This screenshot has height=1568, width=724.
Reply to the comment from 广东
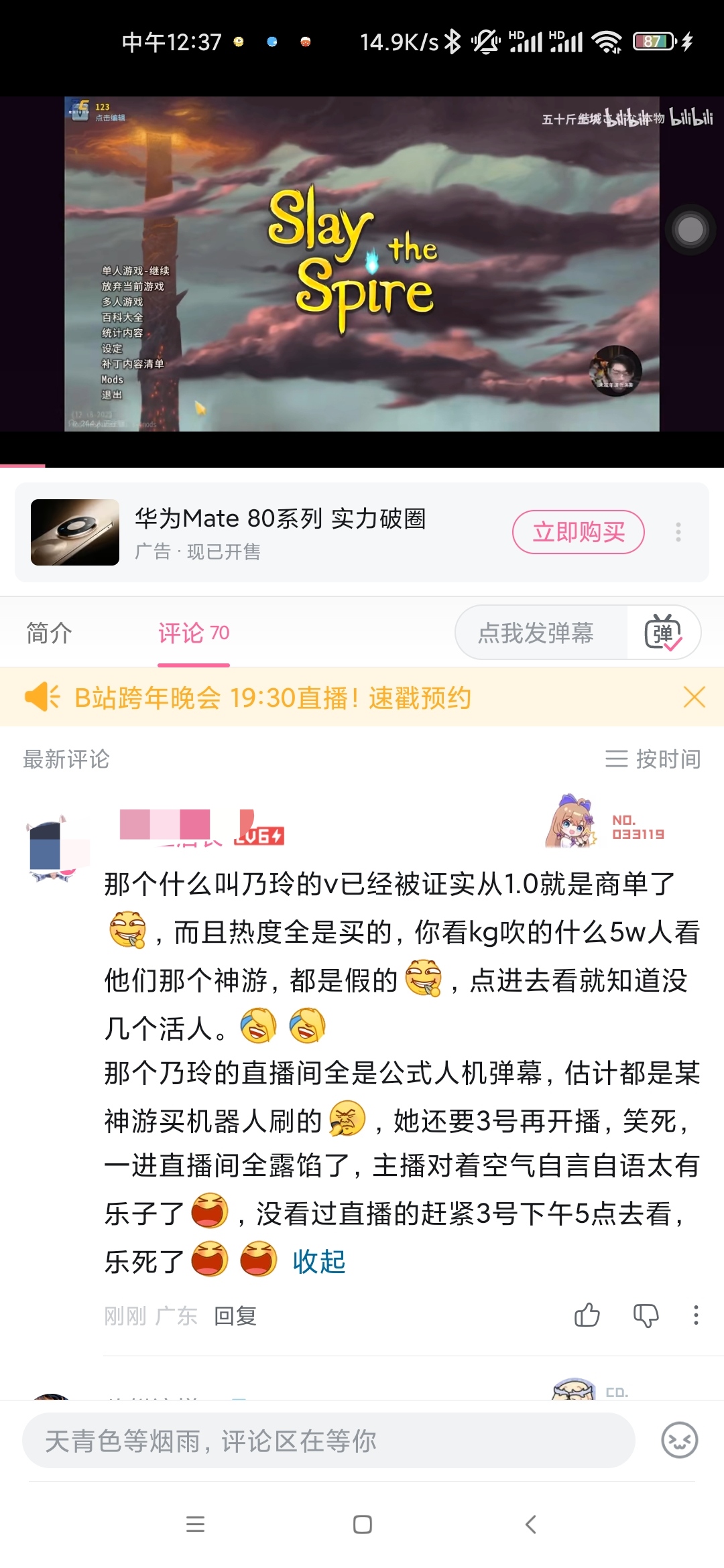click(x=235, y=1316)
